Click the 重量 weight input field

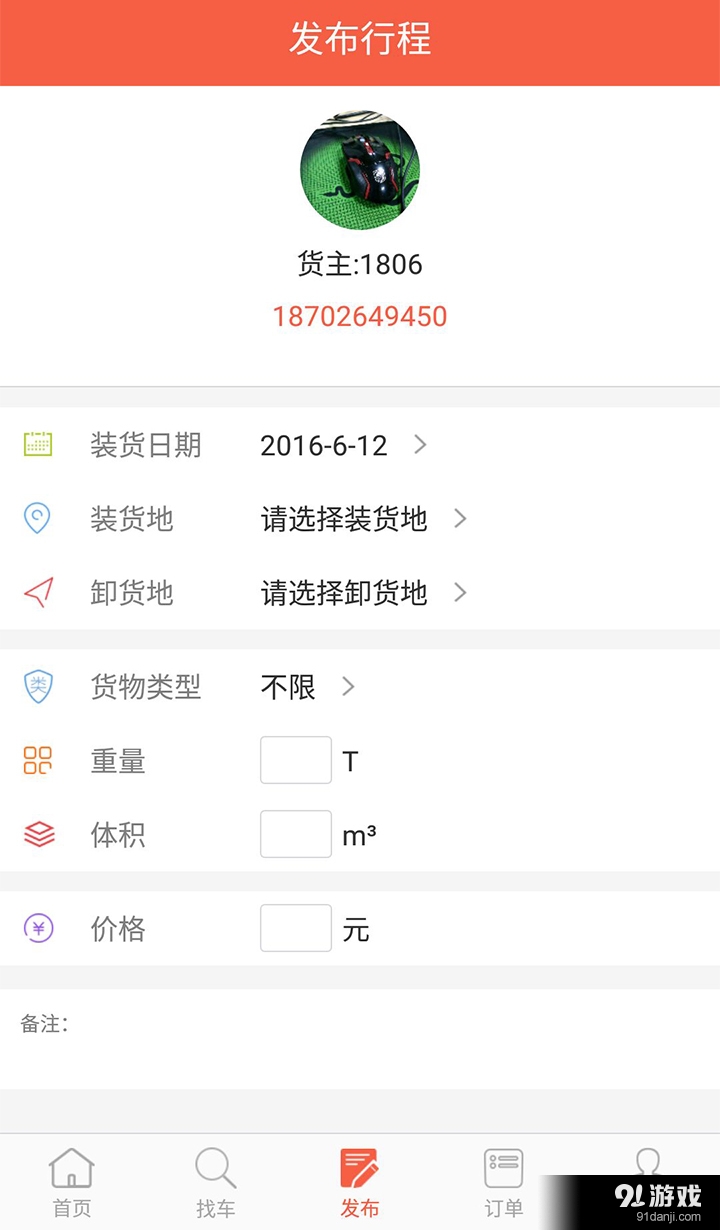pyautogui.click(x=295, y=761)
